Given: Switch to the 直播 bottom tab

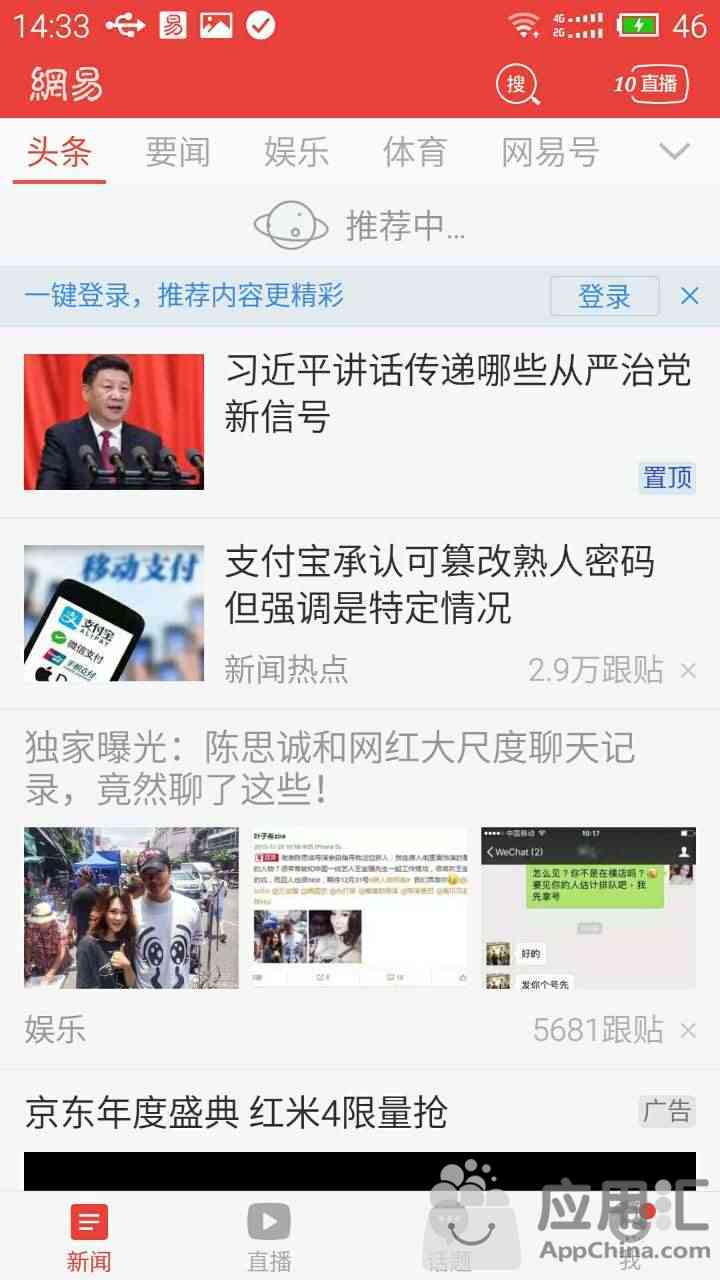Looking at the screenshot, I should 269,1236.
